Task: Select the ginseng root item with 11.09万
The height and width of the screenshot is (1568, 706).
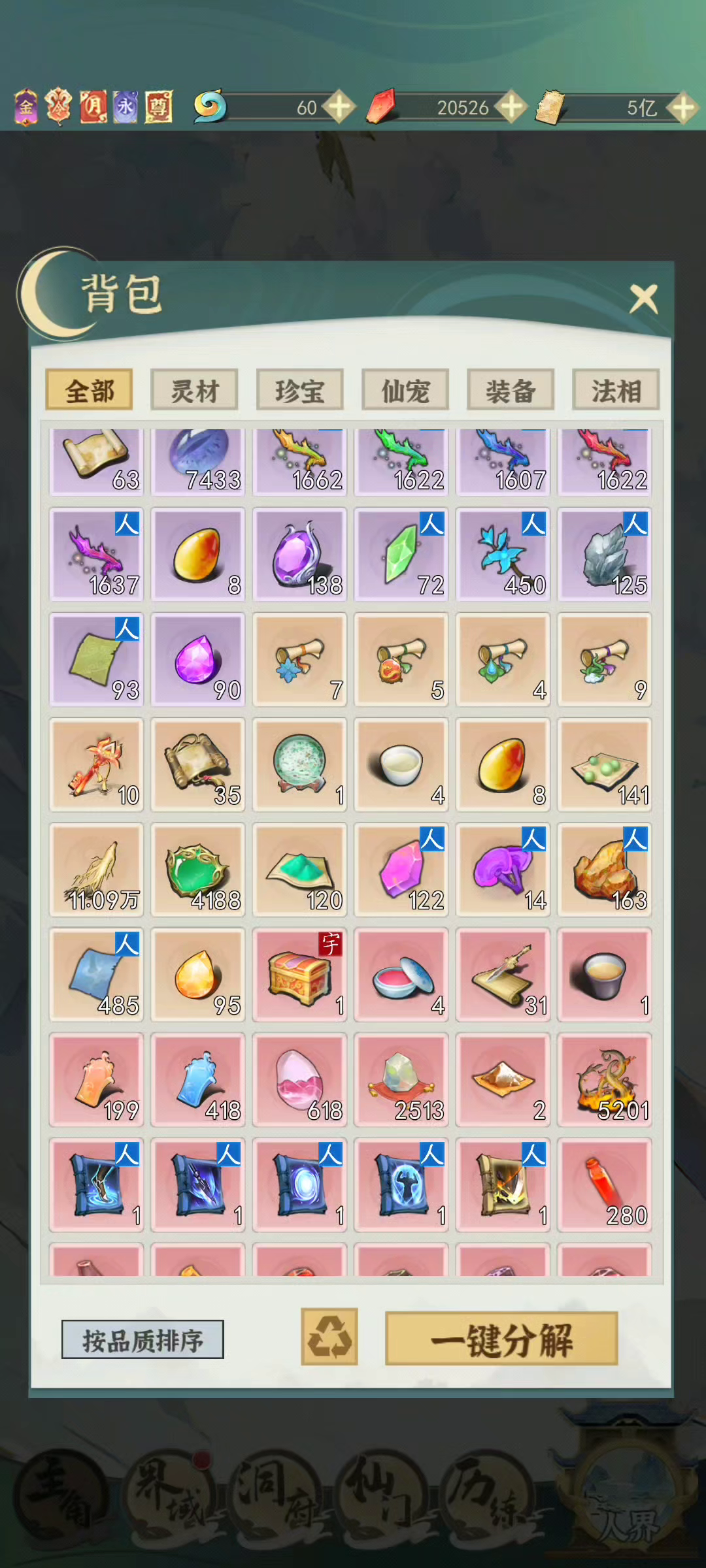Action: point(97,870)
